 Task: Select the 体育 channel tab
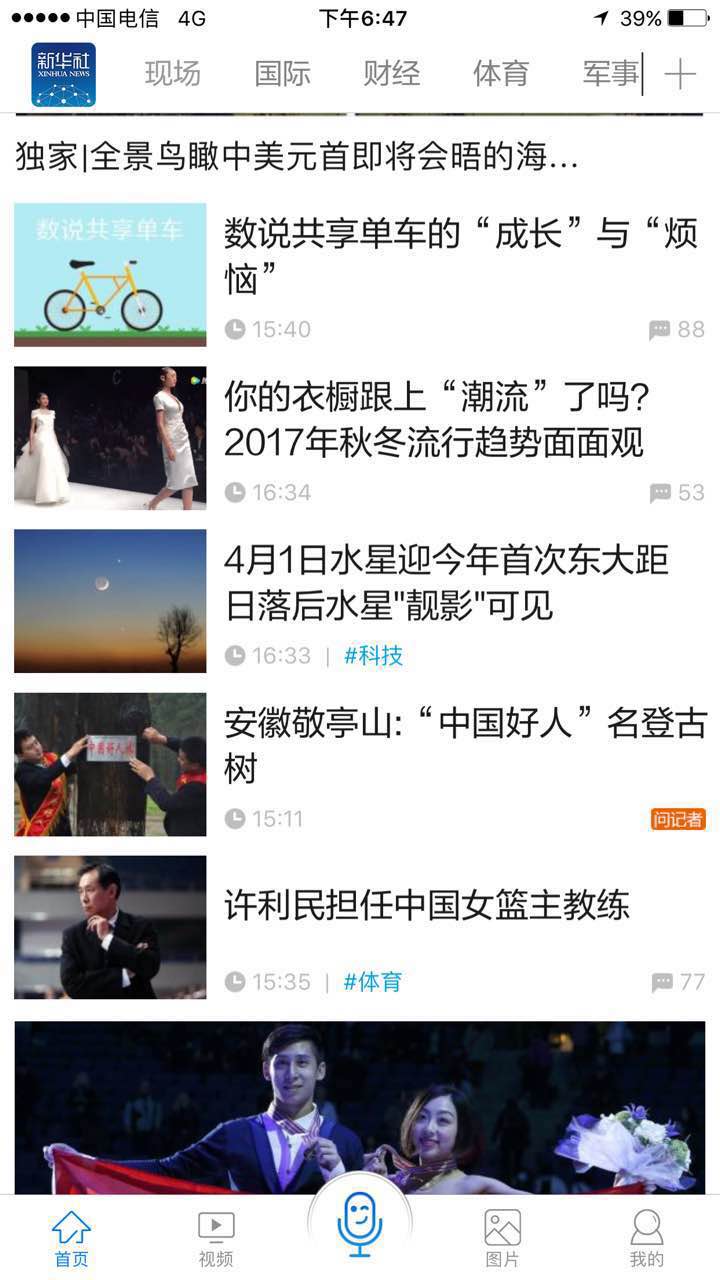[500, 74]
